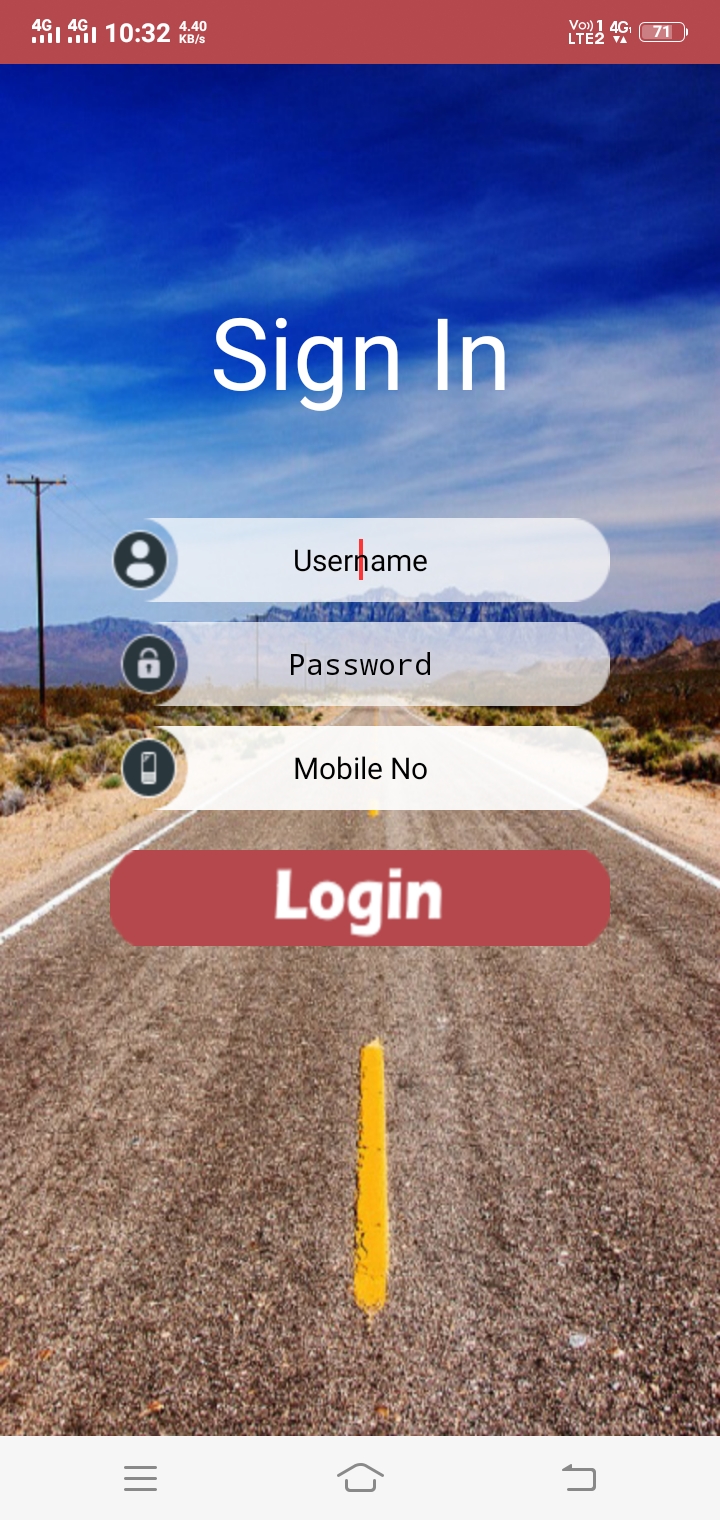Image resolution: width=720 pixels, height=1520 pixels.
Task: Tap the red Login button
Action: pos(360,897)
